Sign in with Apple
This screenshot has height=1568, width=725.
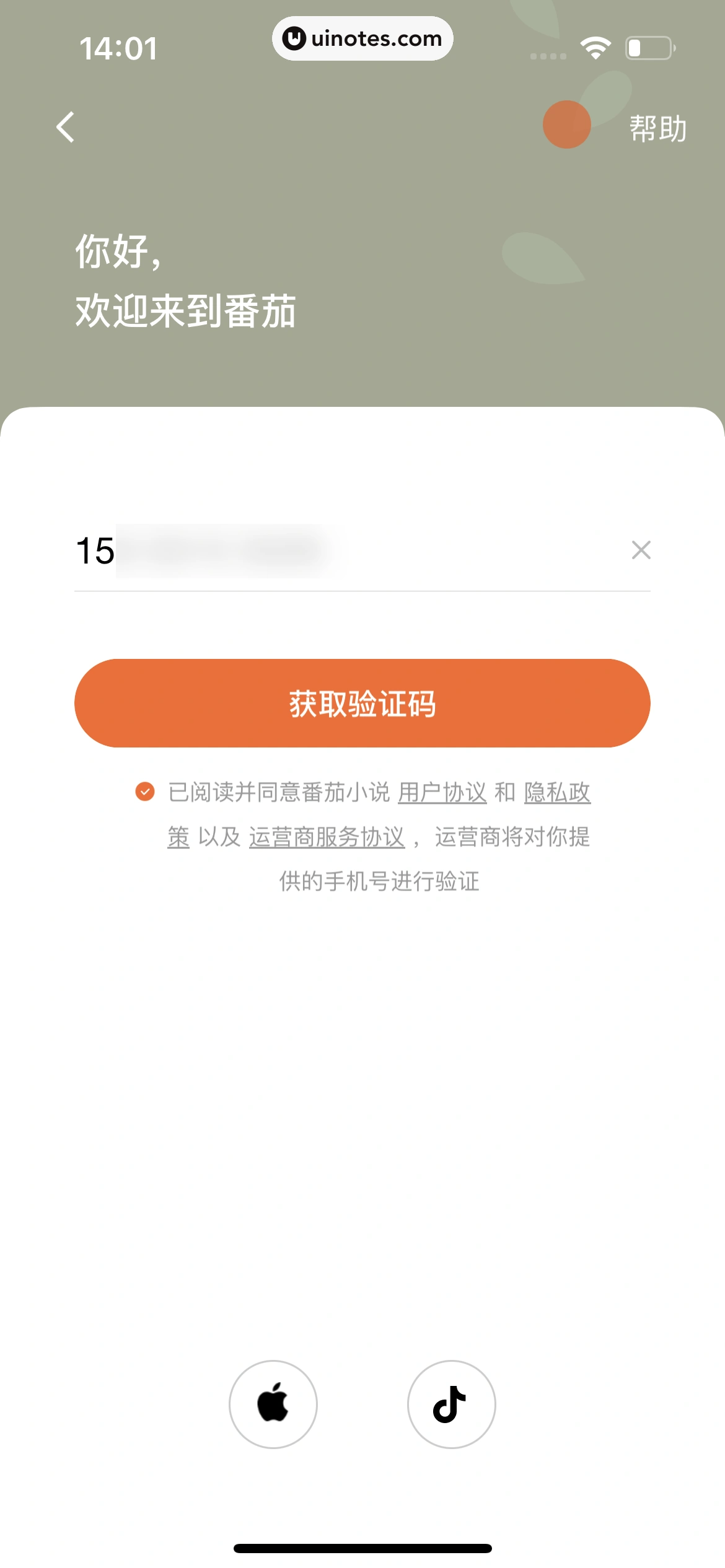click(x=273, y=1404)
